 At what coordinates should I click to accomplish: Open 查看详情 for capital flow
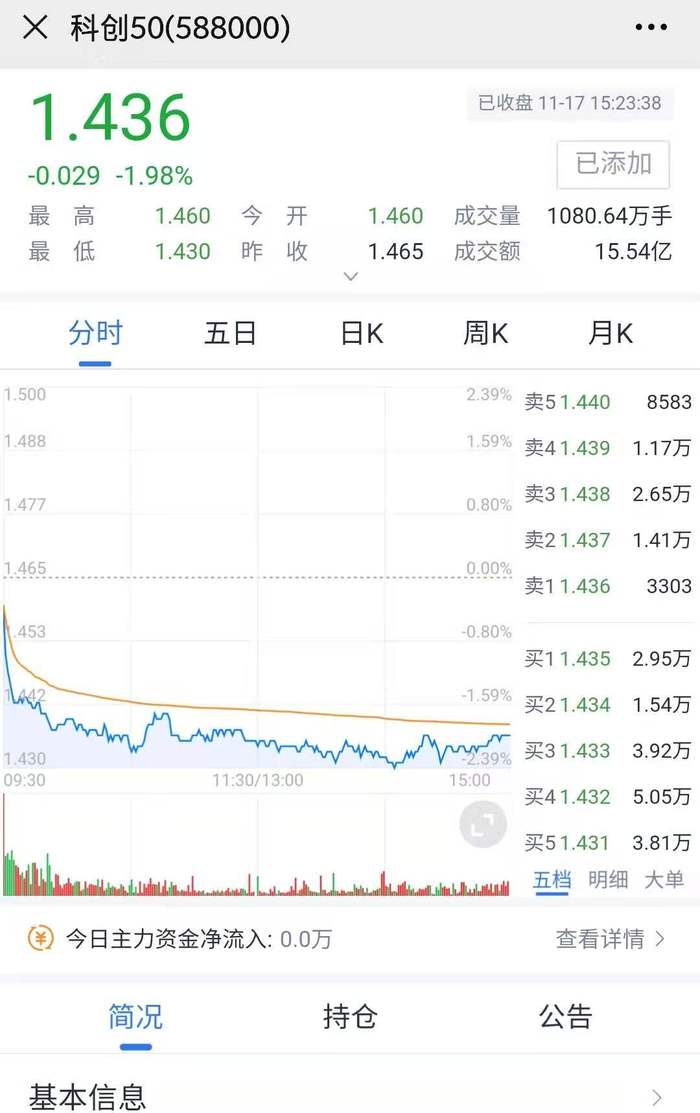point(610,939)
